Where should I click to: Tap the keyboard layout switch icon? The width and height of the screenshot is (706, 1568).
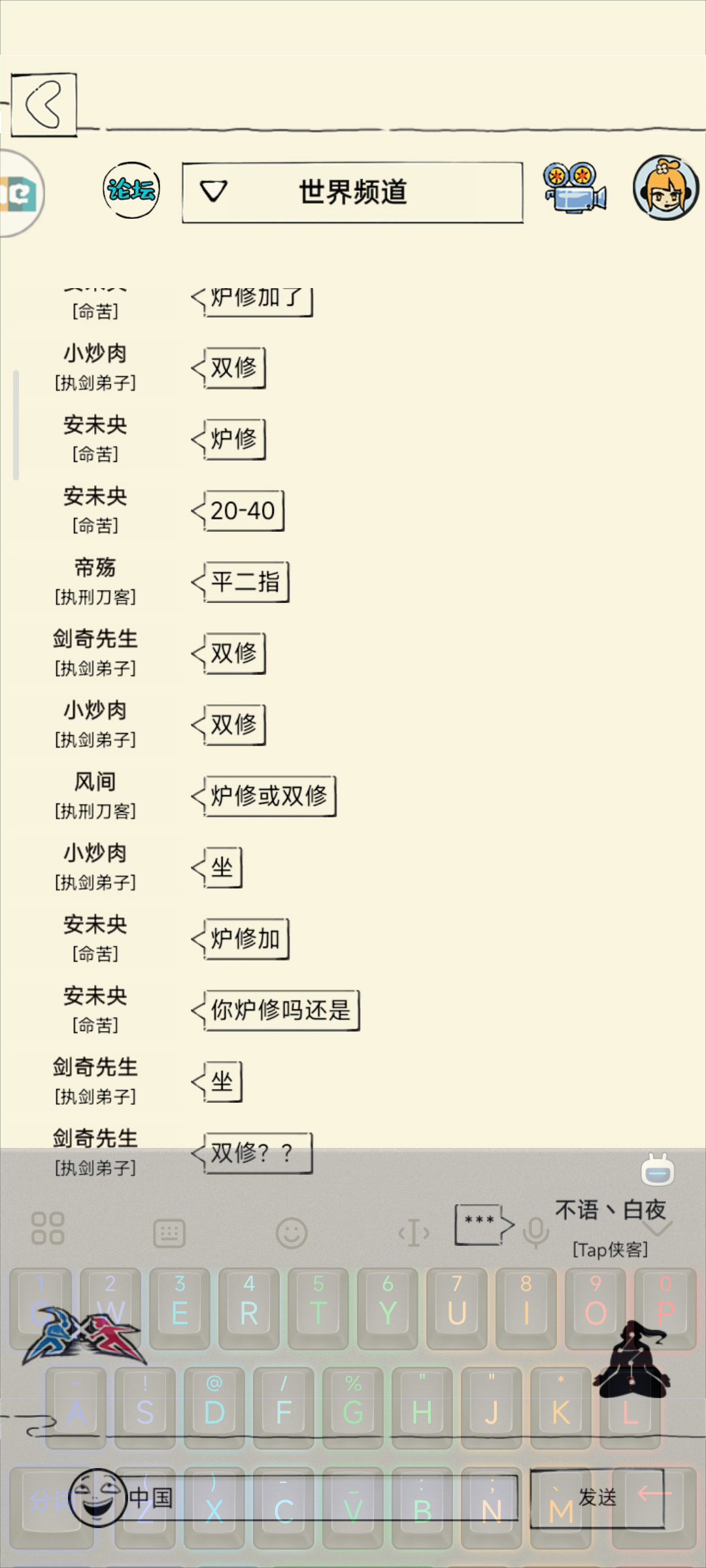[169, 1233]
